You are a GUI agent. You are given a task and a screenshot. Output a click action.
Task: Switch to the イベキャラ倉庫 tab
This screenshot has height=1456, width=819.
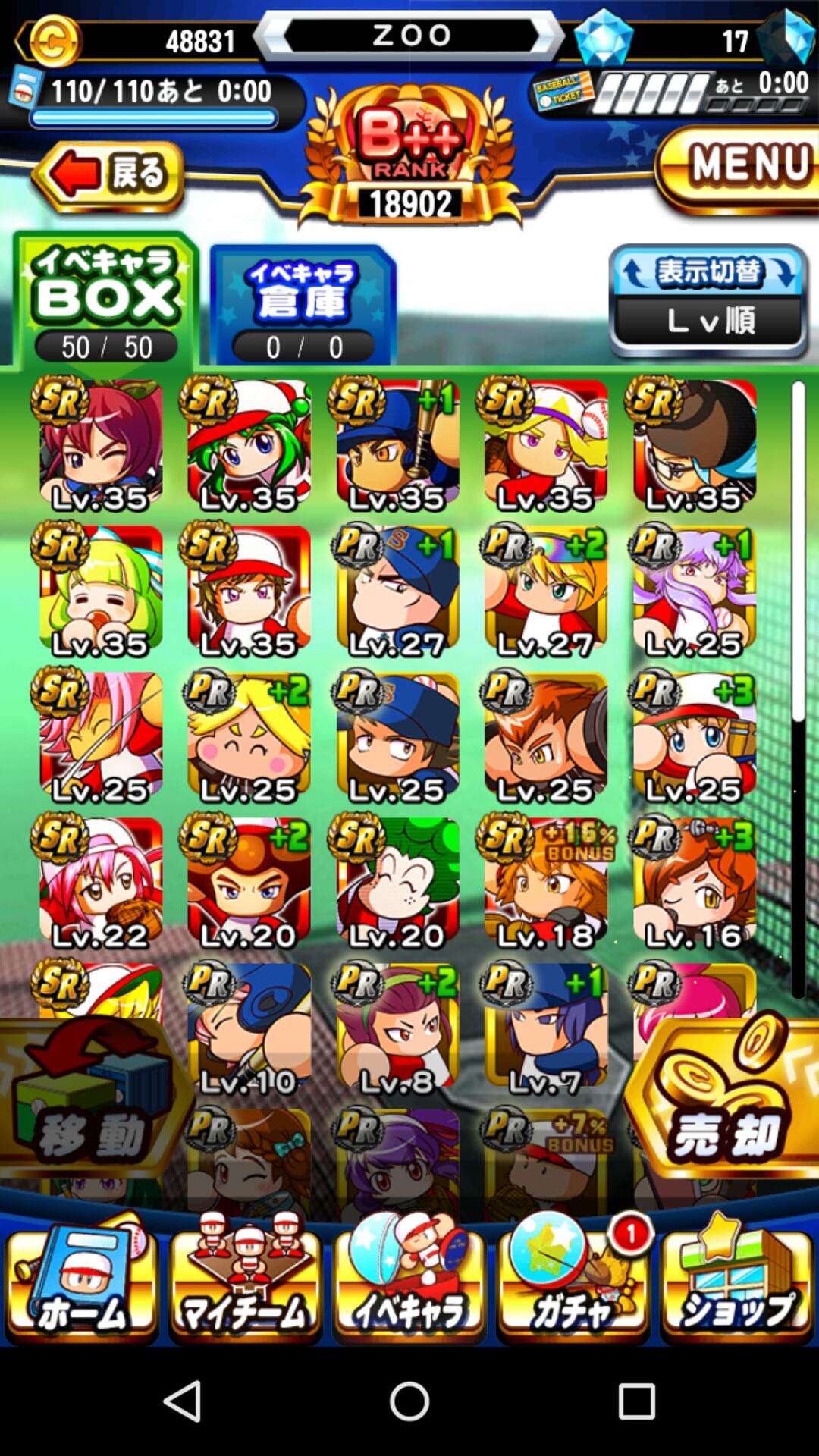[x=303, y=305]
